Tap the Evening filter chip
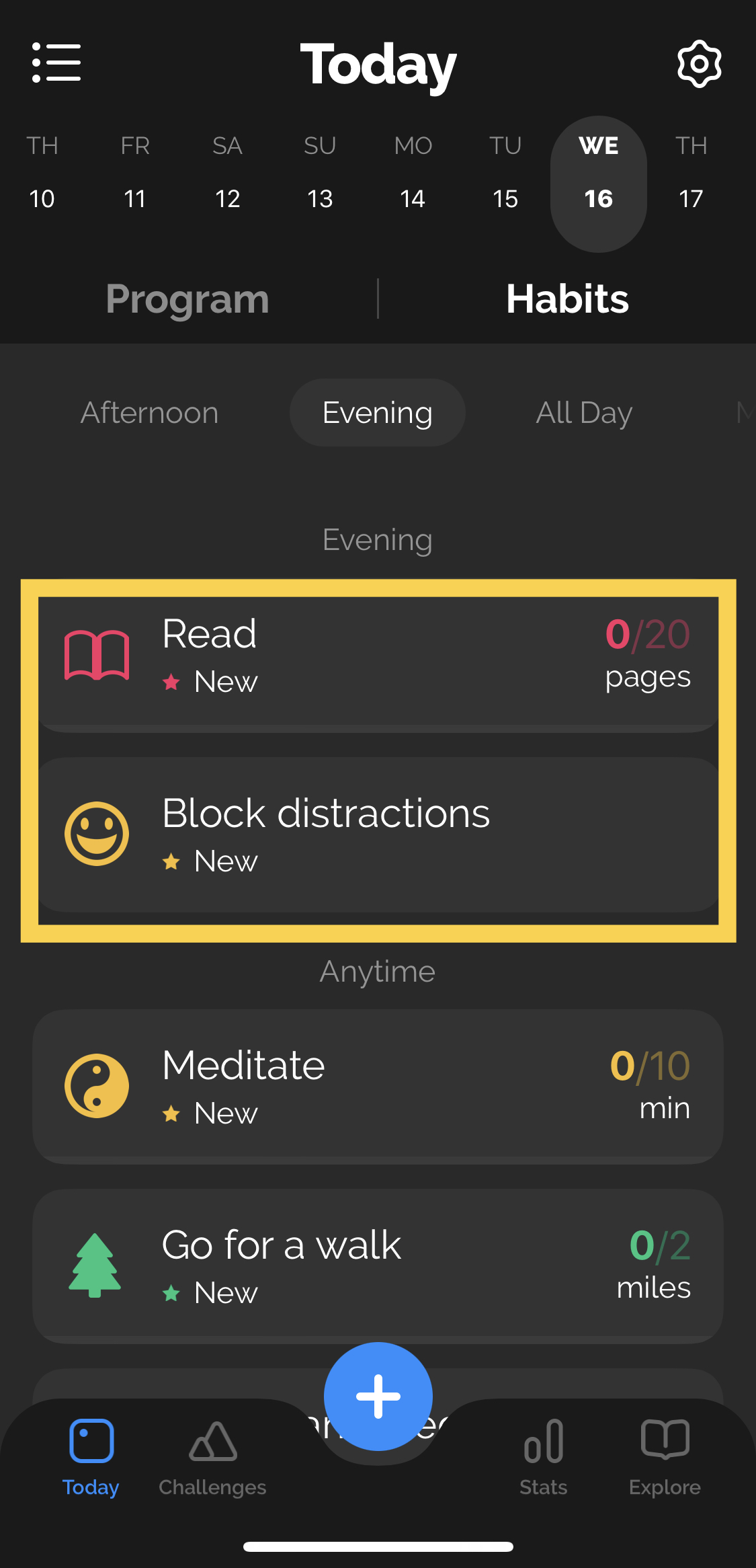 378,413
